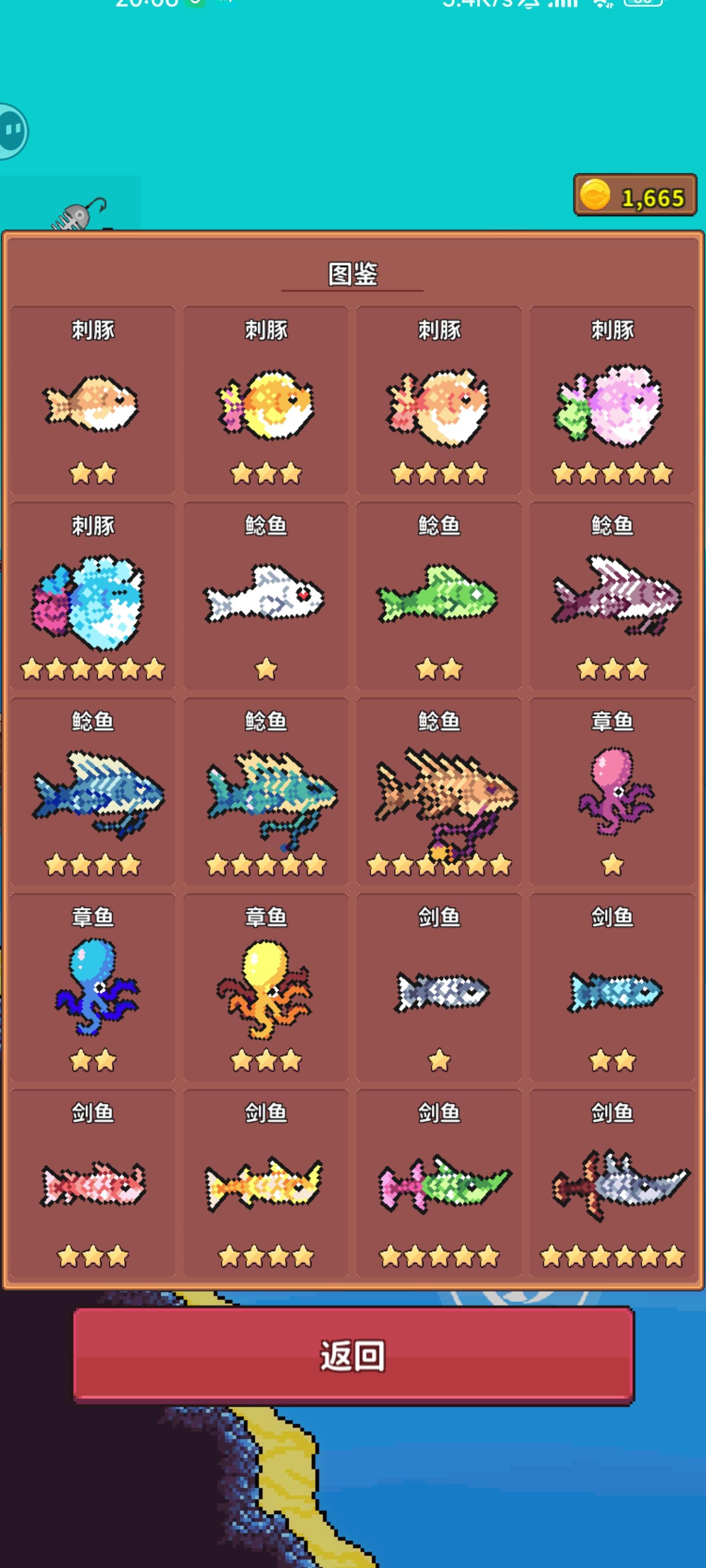This screenshot has width=706, height=1568.
Task: Choose the two-star blue 剑鱼 card
Action: pos(611,988)
